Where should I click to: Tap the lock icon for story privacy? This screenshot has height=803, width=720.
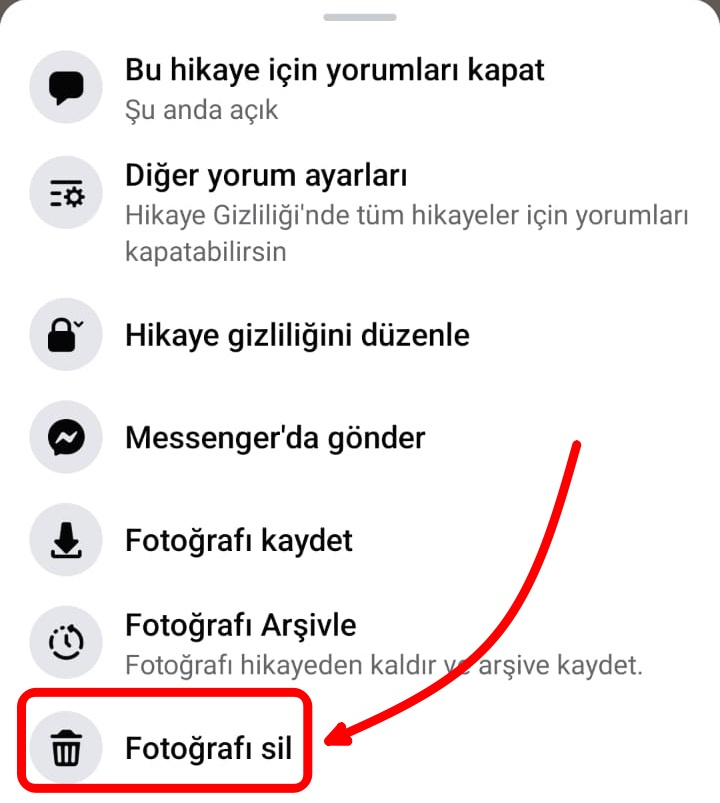pyautogui.click(x=65, y=335)
